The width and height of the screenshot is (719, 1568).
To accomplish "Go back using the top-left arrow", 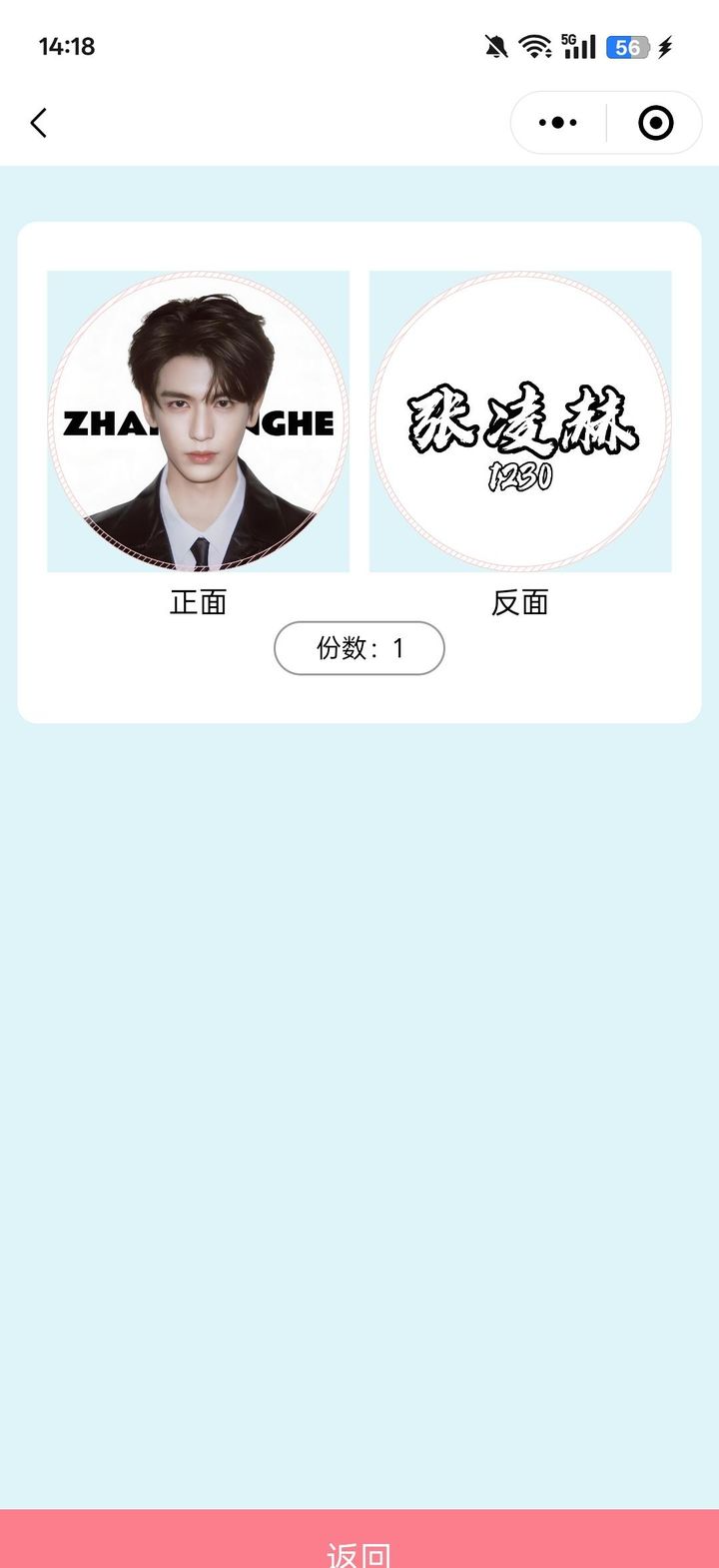I will pos(39,123).
